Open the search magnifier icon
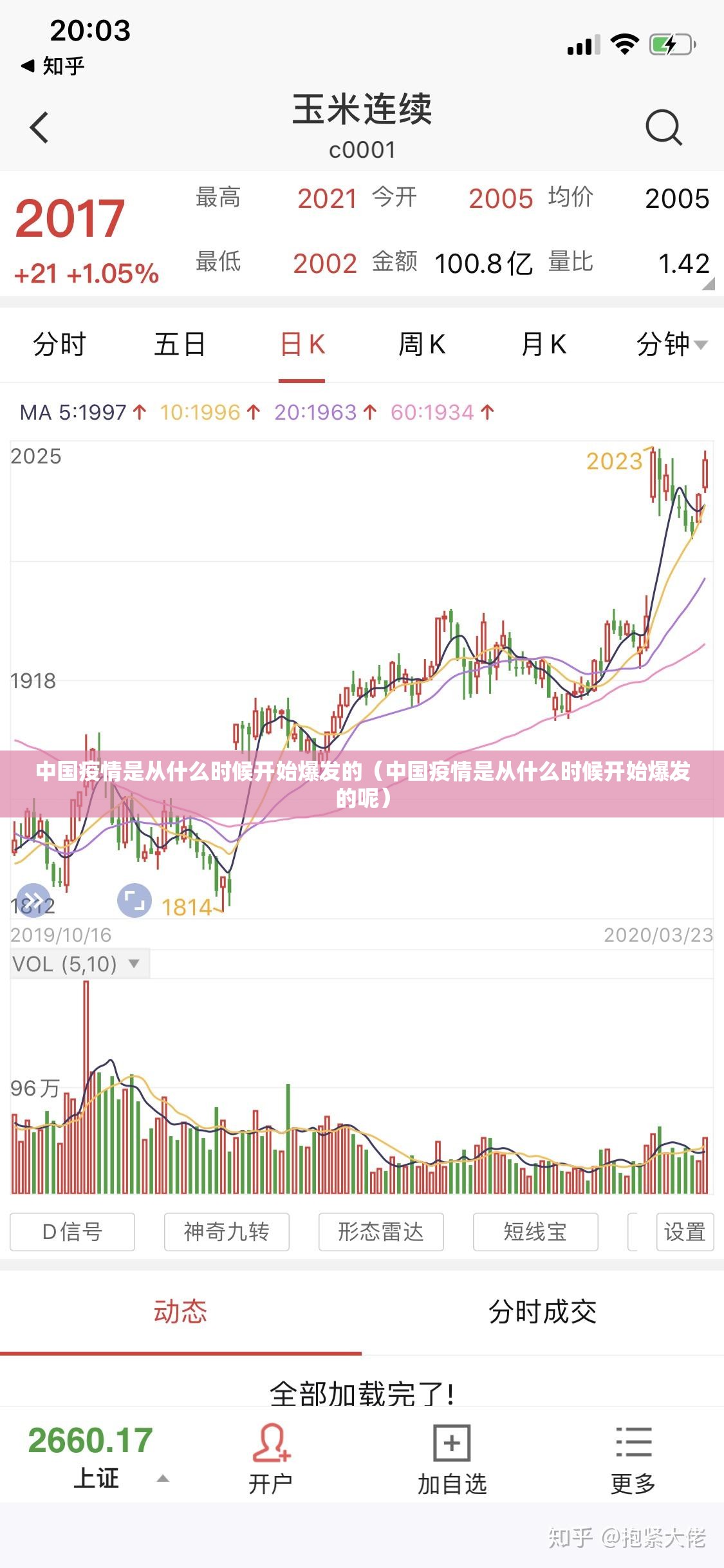724x1568 pixels. coord(663,127)
